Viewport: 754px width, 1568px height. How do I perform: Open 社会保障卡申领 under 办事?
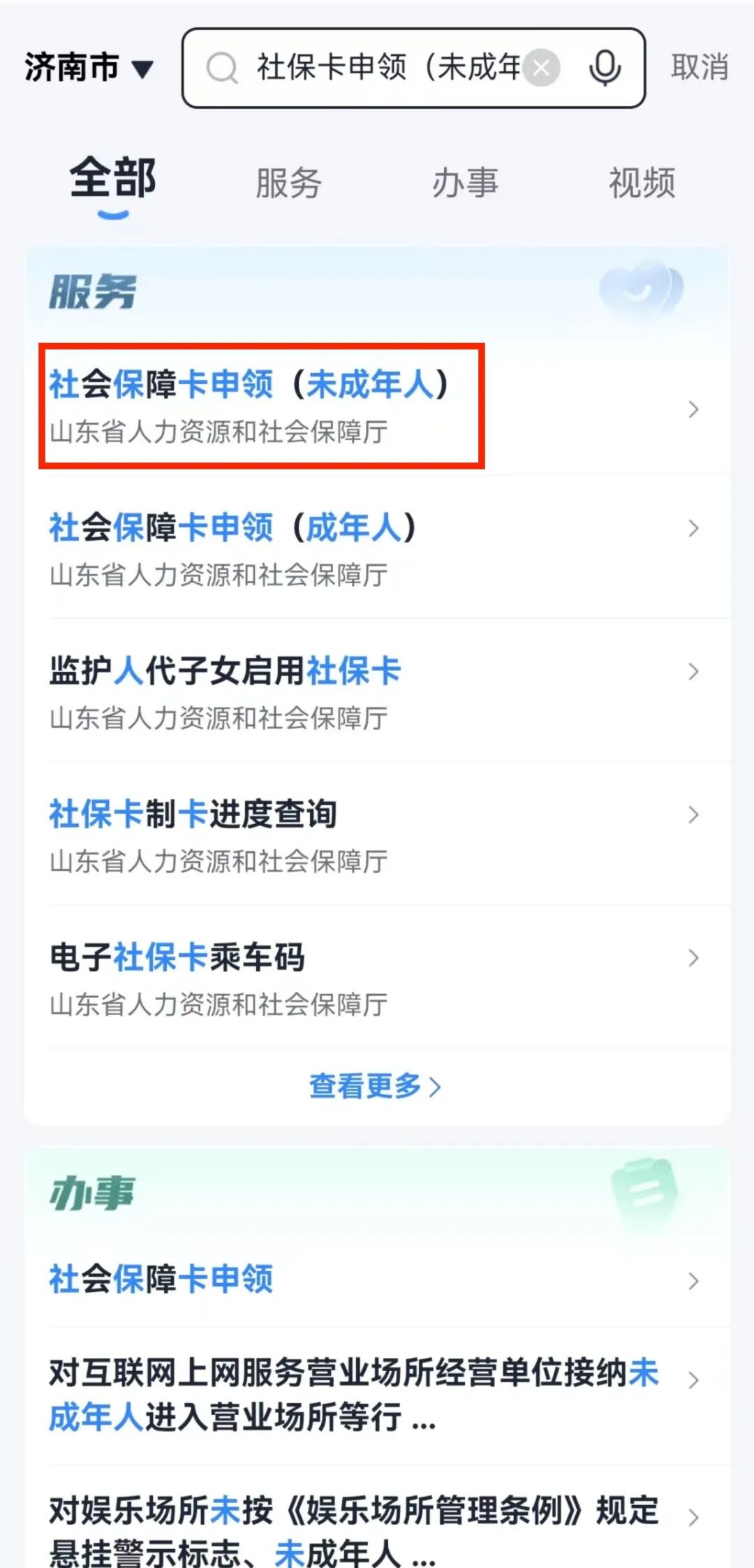[x=377, y=1280]
